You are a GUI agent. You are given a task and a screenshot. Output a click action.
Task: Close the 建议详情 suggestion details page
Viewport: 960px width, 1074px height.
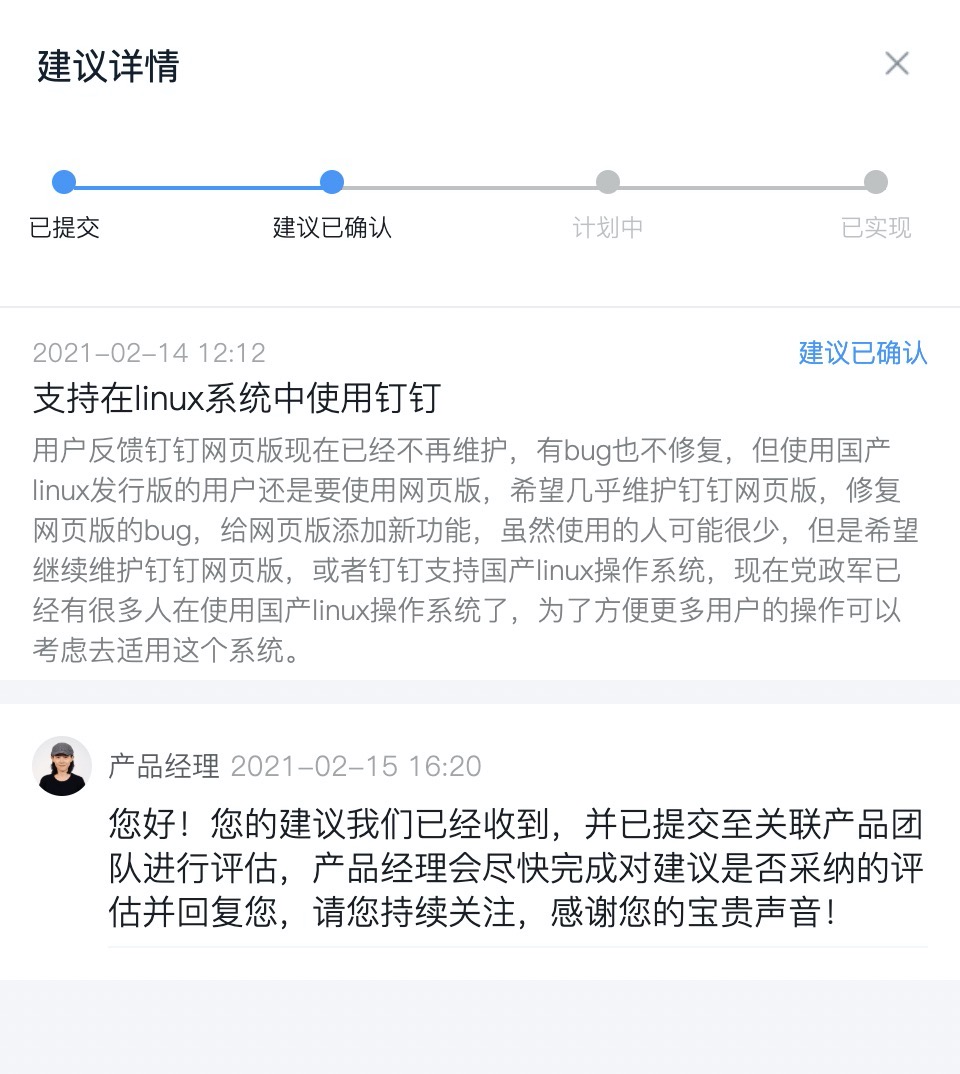click(896, 64)
